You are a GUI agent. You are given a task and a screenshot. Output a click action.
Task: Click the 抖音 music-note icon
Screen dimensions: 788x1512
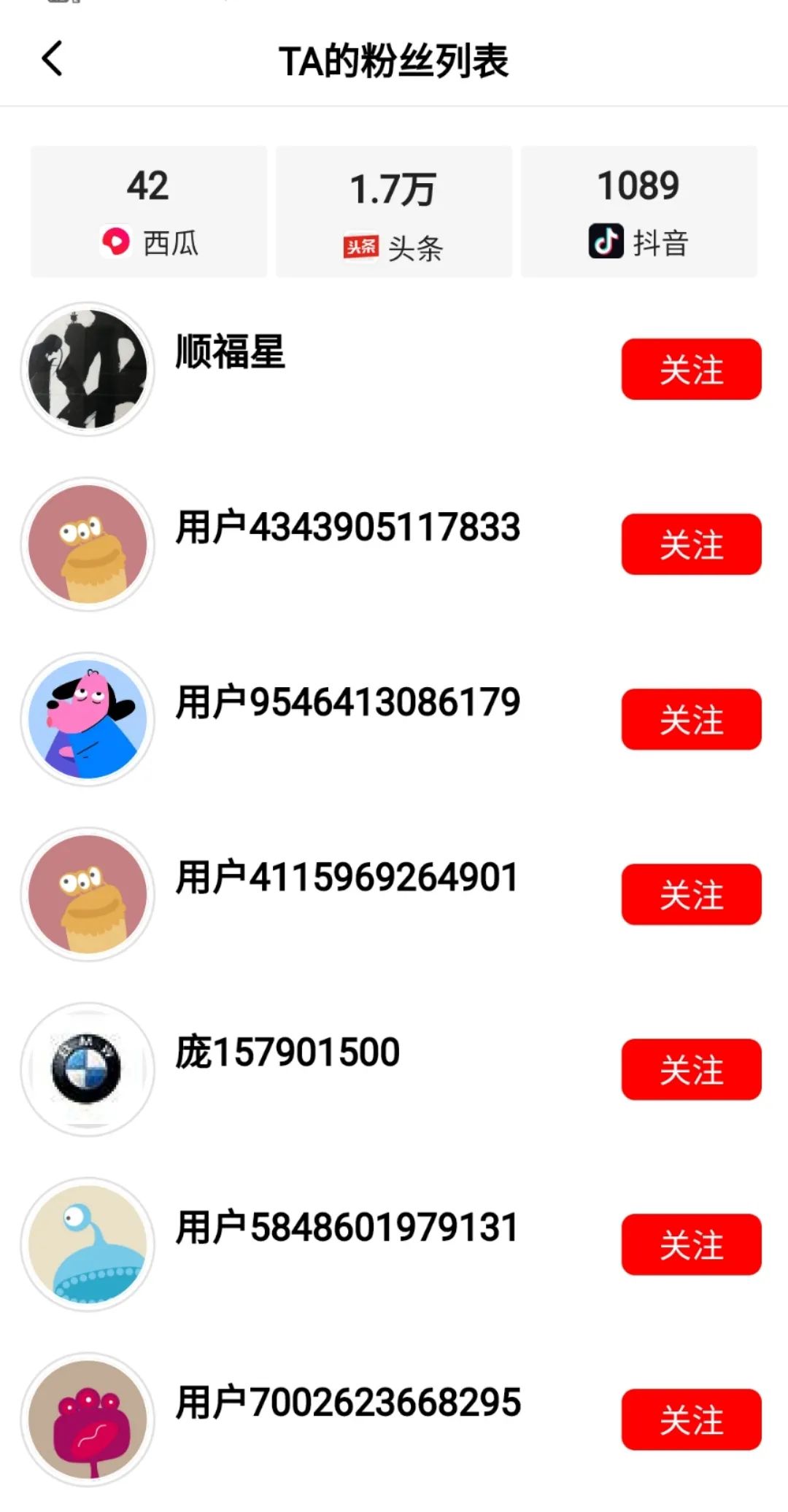[x=607, y=241]
